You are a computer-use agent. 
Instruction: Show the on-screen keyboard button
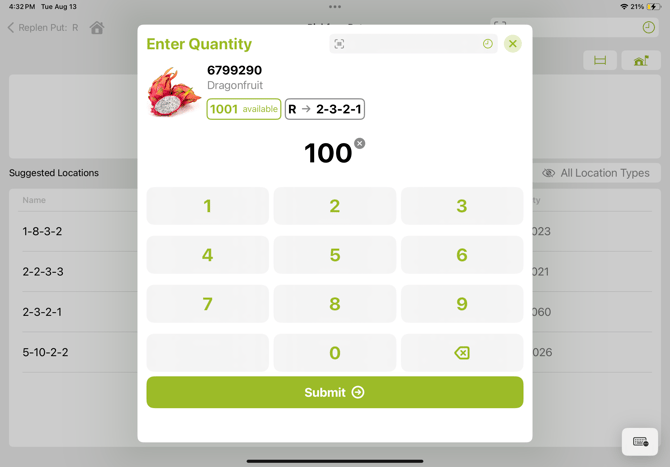pos(640,442)
